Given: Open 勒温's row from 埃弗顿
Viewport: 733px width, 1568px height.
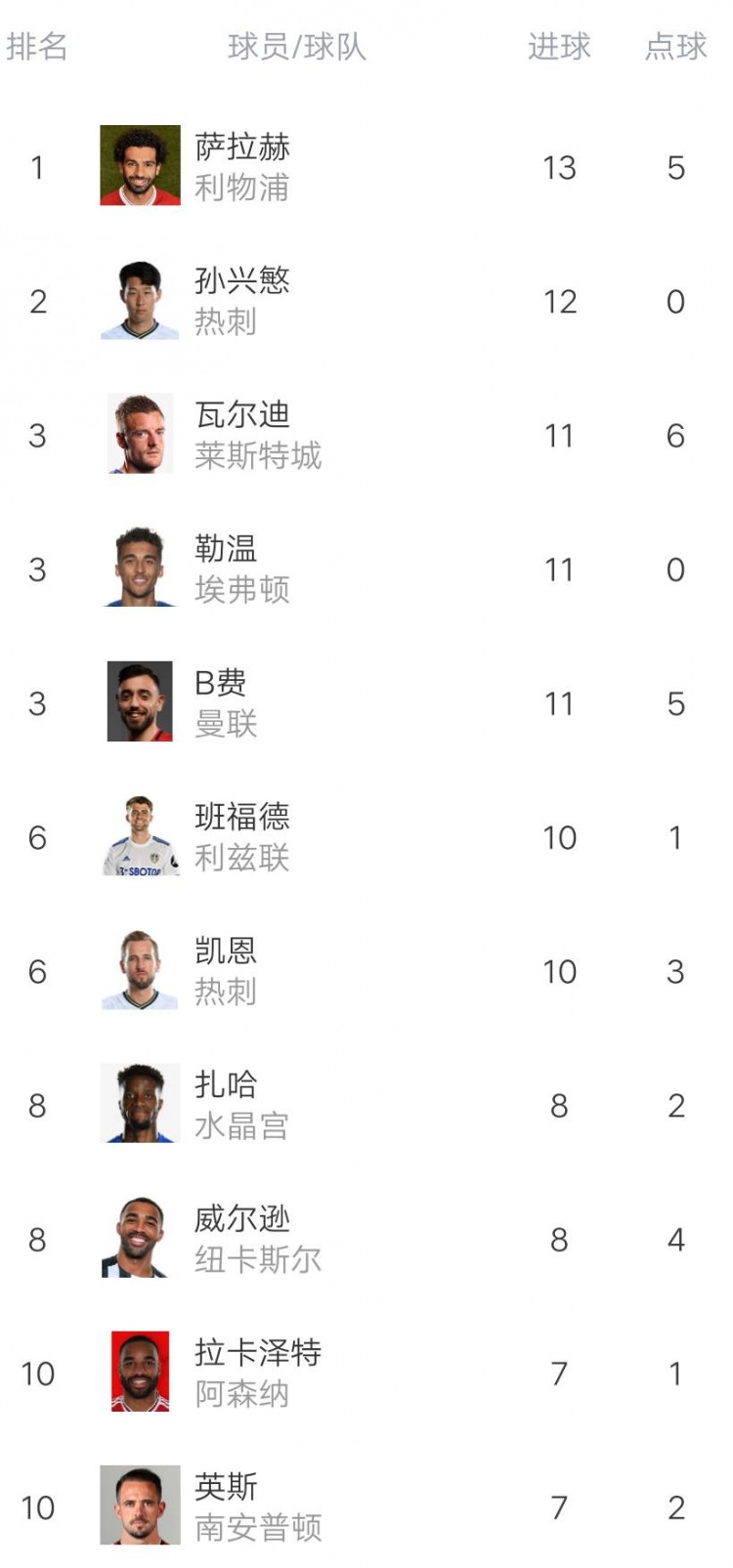Looking at the screenshot, I should [366, 568].
